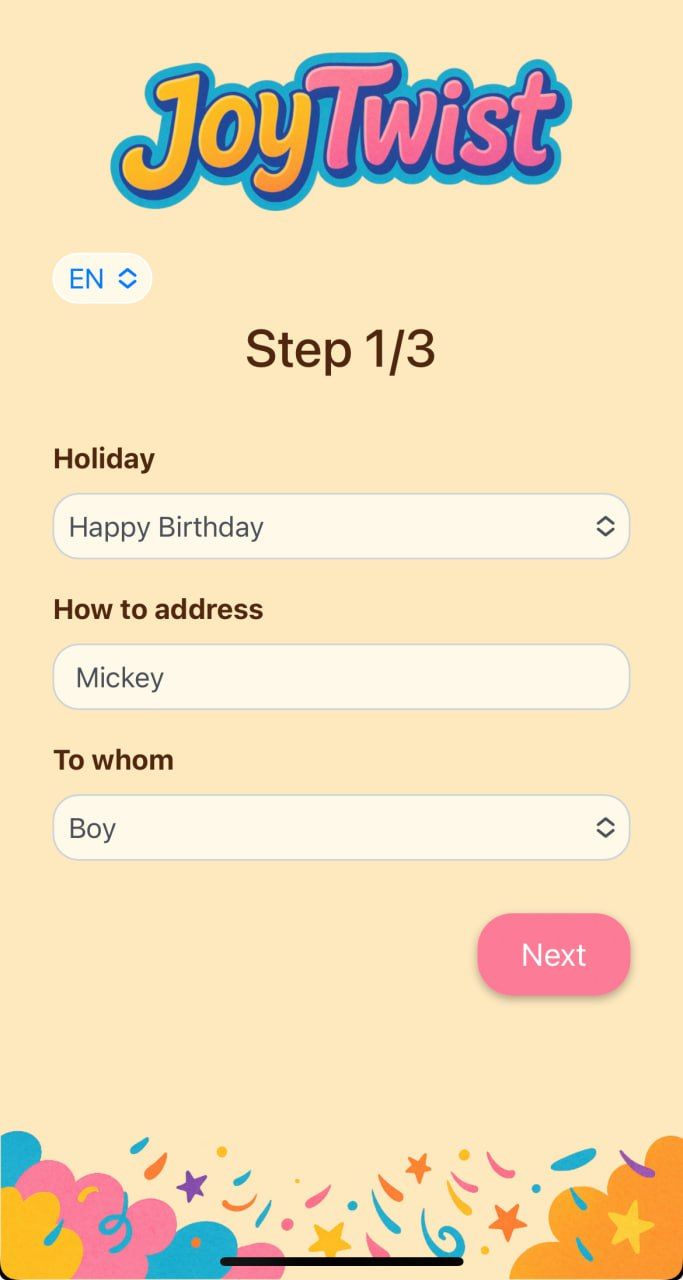Continue with the Next button
683x1280 pixels.
553,954
